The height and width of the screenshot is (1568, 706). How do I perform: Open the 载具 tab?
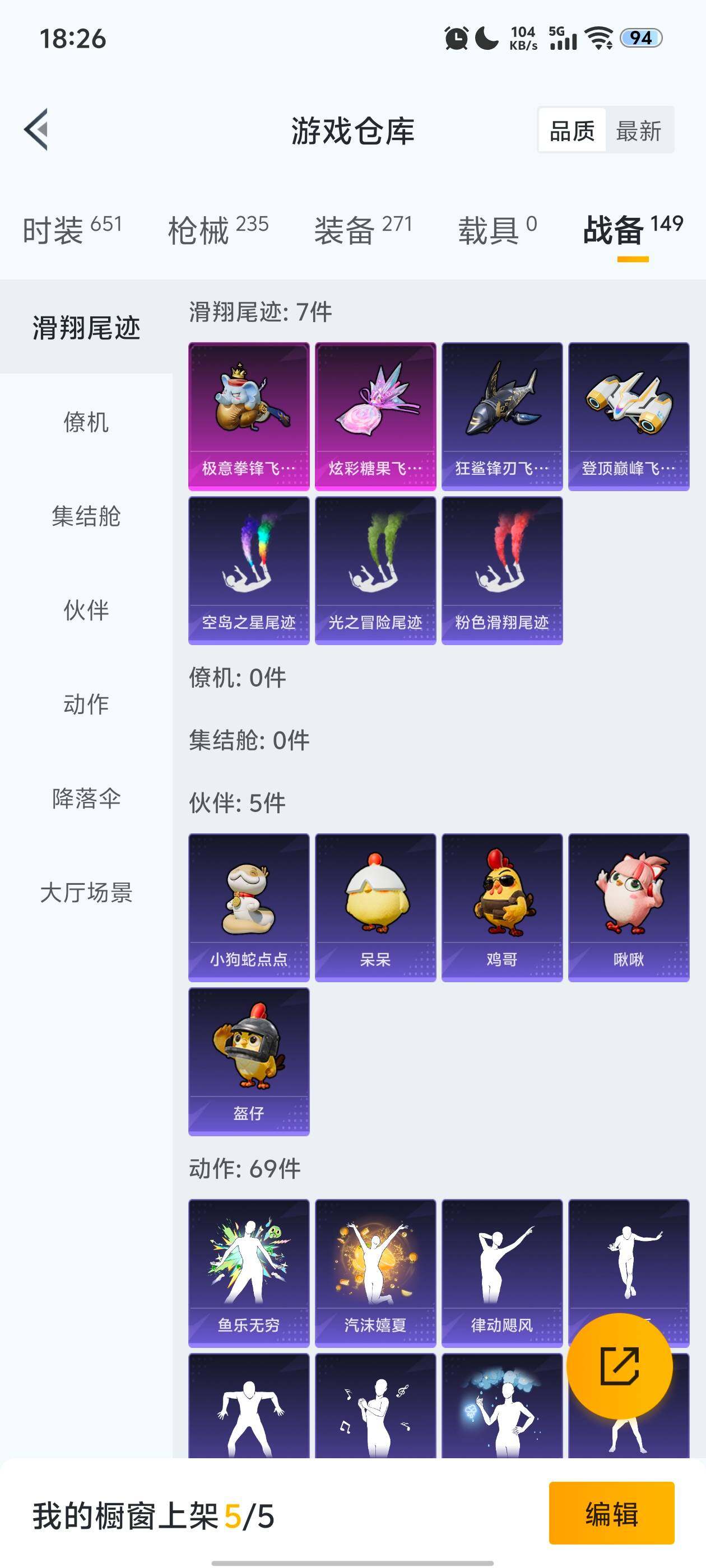pyautogui.click(x=497, y=230)
